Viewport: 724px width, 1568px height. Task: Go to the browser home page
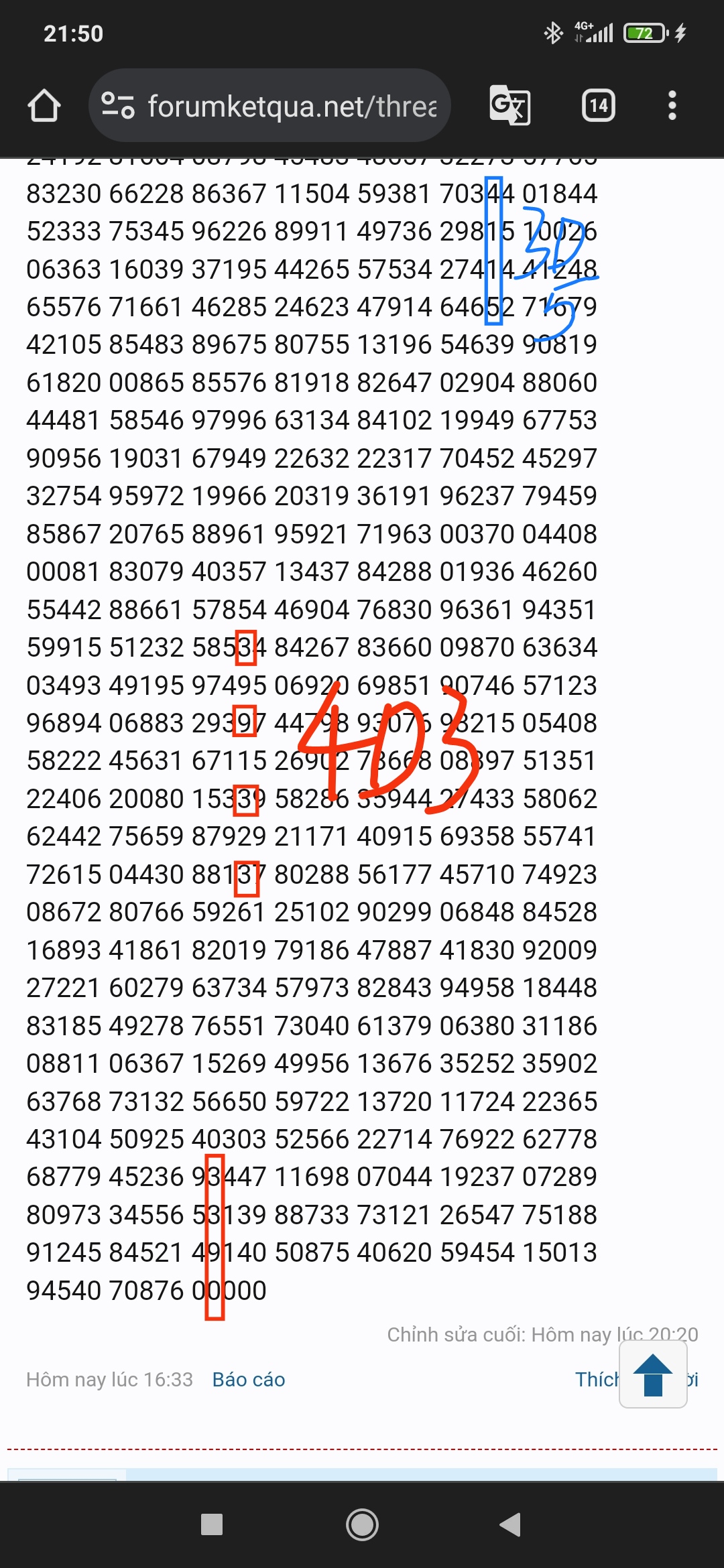coord(44,106)
